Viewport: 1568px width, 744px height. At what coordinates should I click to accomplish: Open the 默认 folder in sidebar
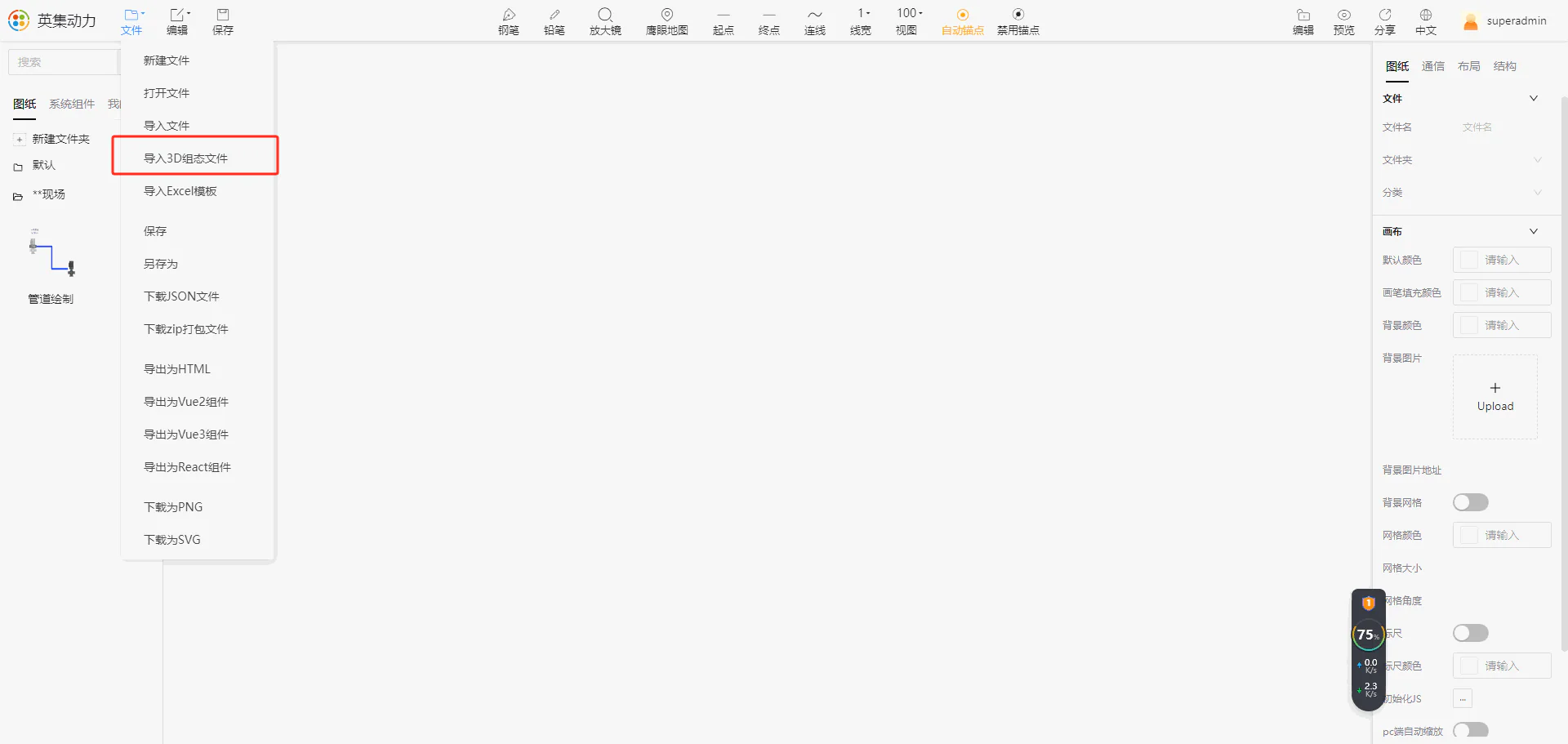44,165
